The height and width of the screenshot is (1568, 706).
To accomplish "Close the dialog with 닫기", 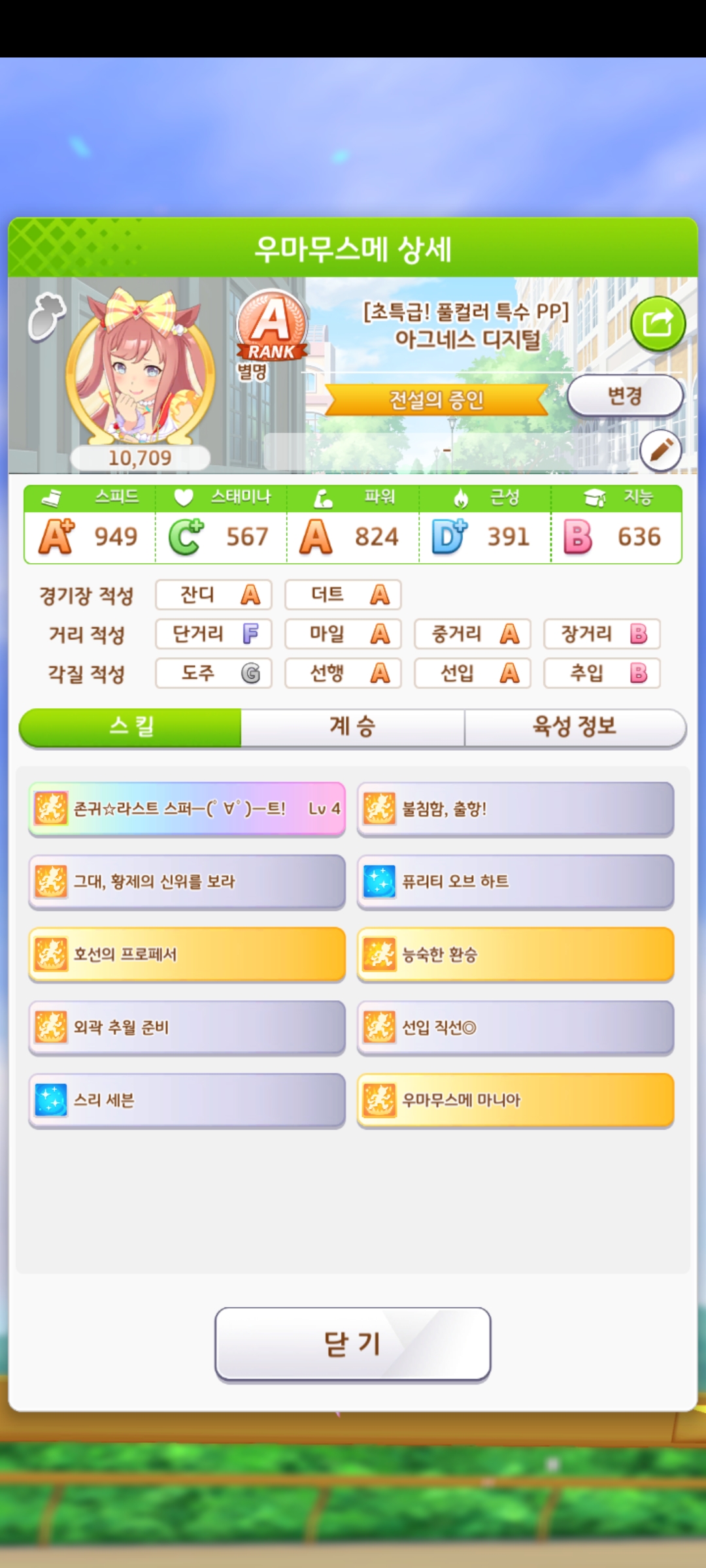I will tap(352, 1344).
